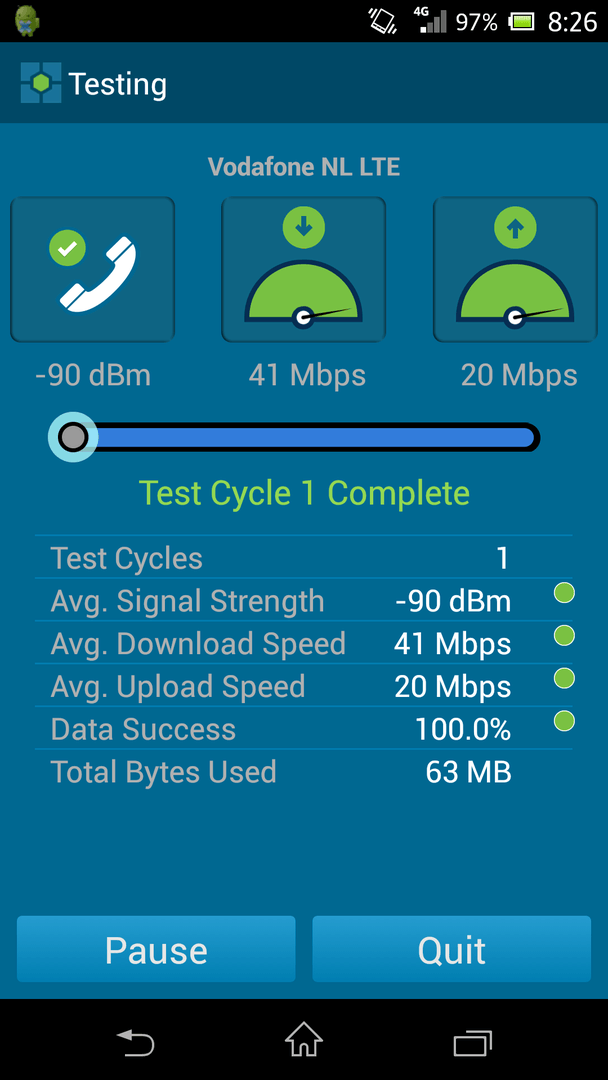Return to the home screen

click(x=304, y=1041)
